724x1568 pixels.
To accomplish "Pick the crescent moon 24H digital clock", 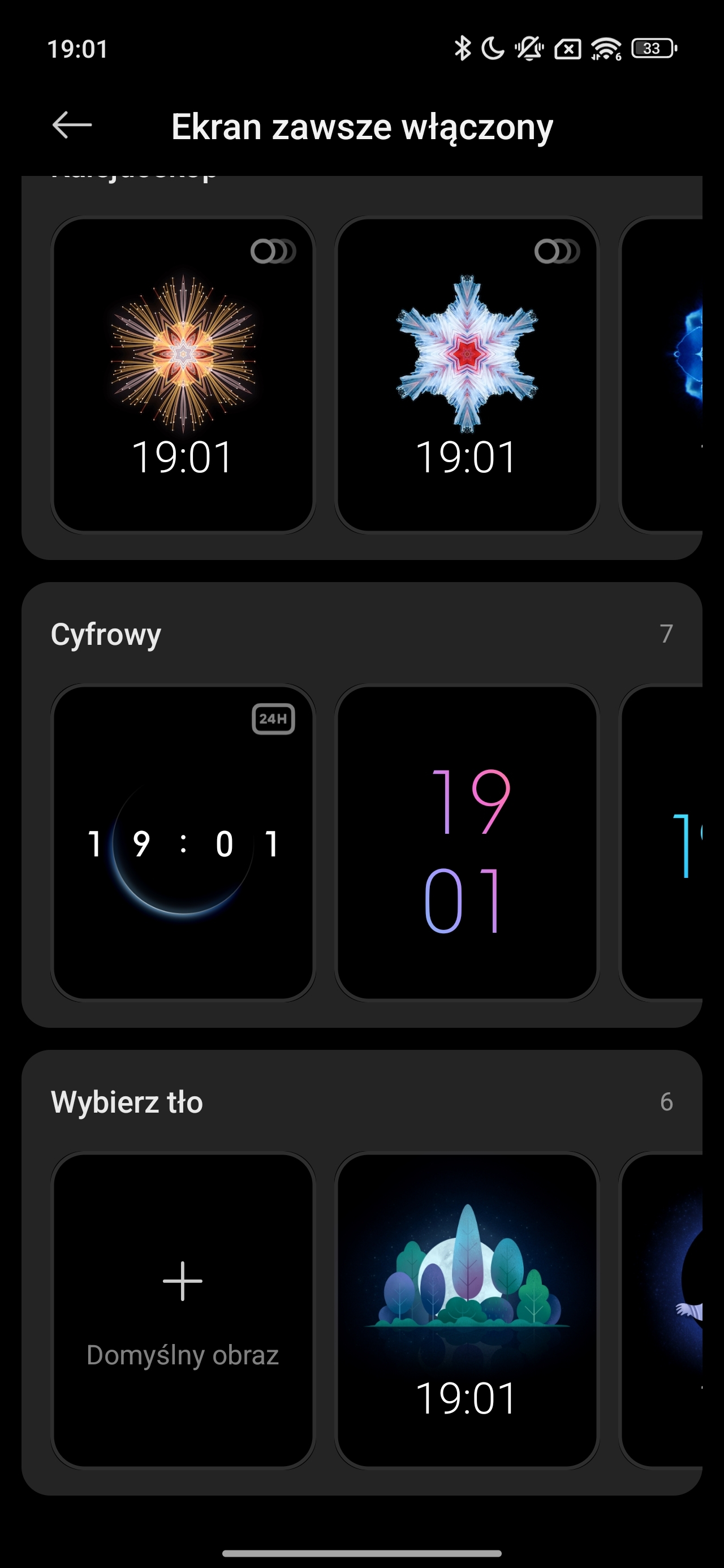I will point(183,842).
